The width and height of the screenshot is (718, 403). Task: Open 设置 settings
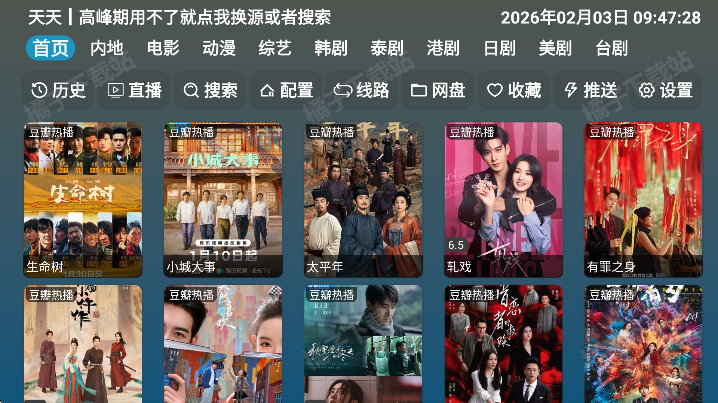(666, 90)
